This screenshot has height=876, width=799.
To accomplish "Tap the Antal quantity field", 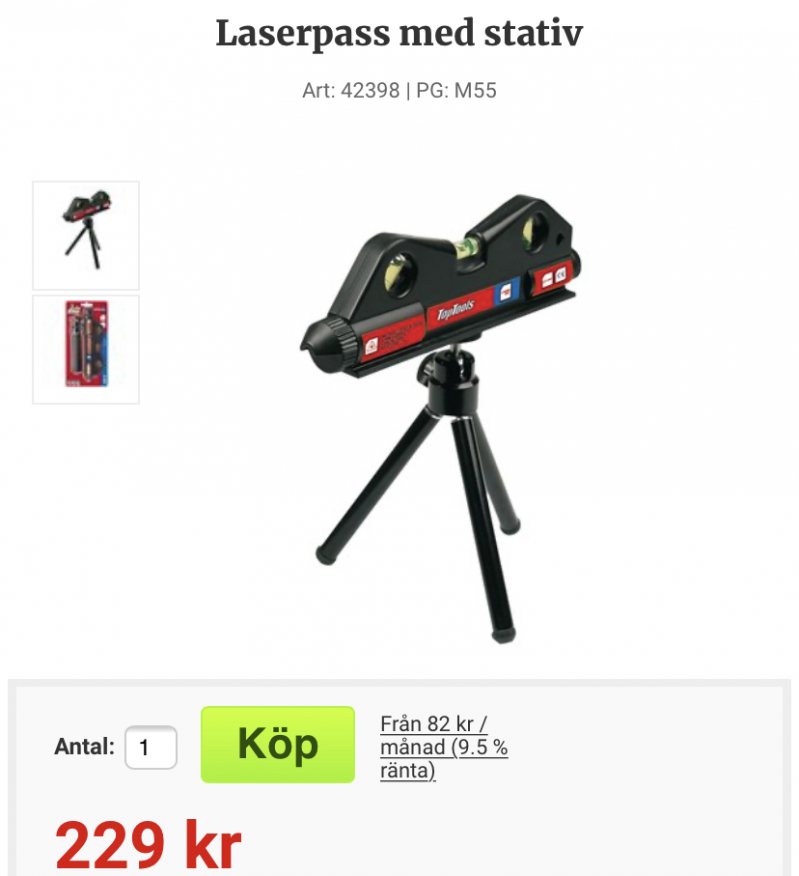I will (x=151, y=747).
